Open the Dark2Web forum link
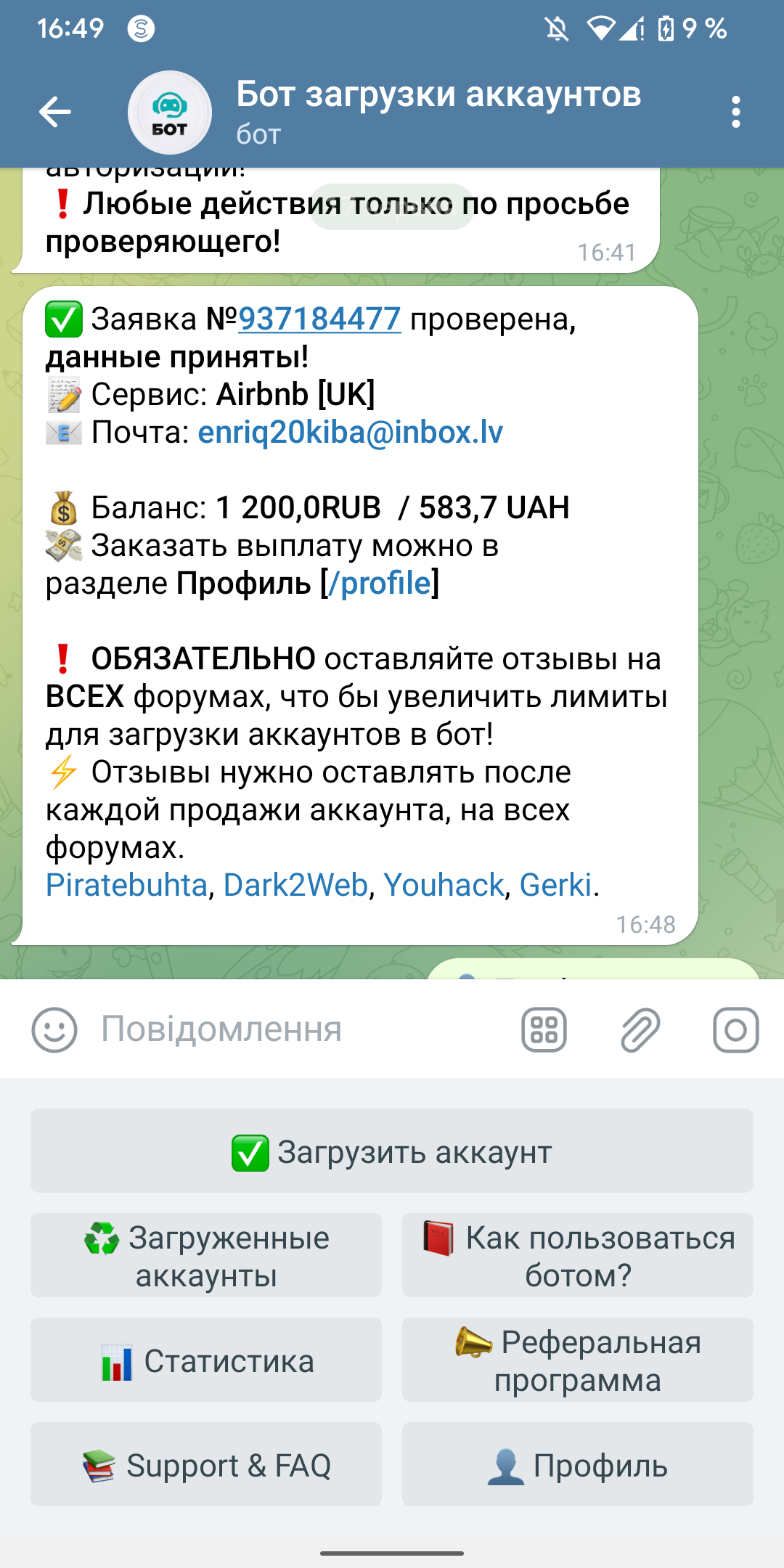Viewport: 784px width, 1568px height. [x=295, y=885]
